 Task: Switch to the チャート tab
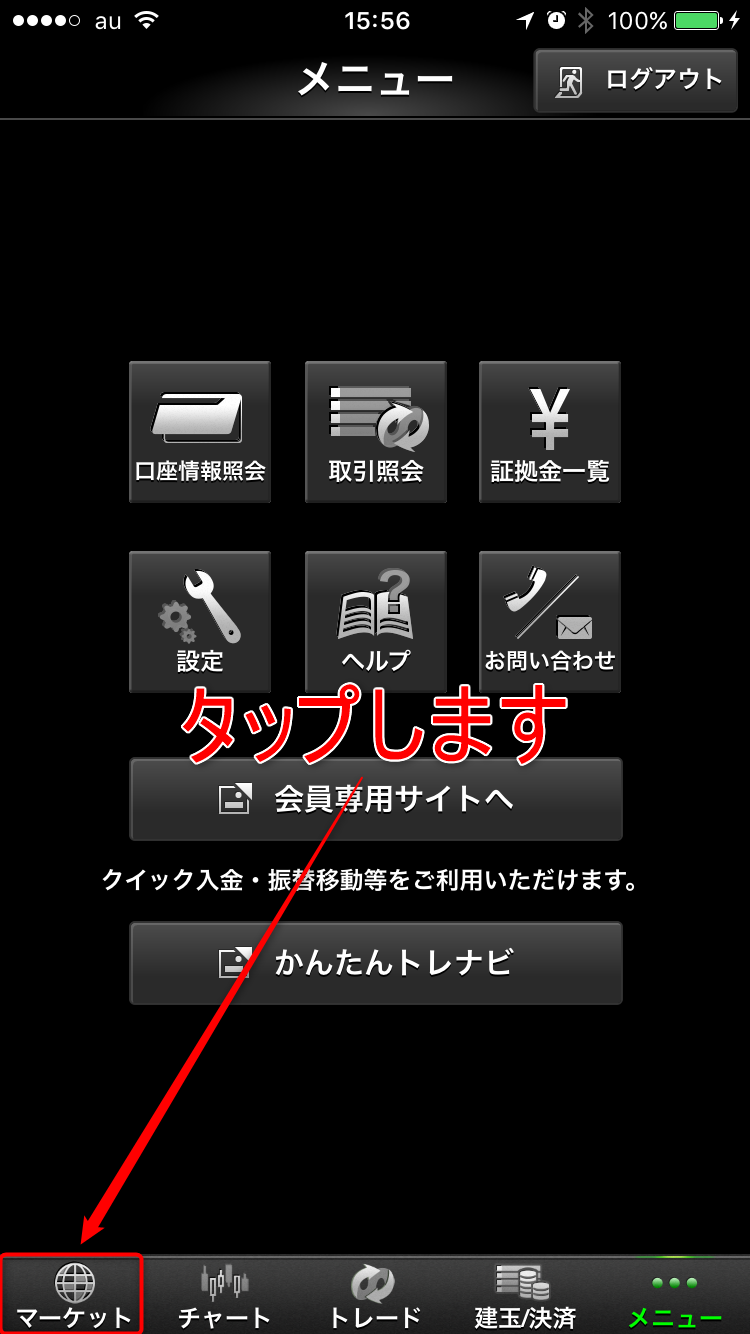(224, 1295)
